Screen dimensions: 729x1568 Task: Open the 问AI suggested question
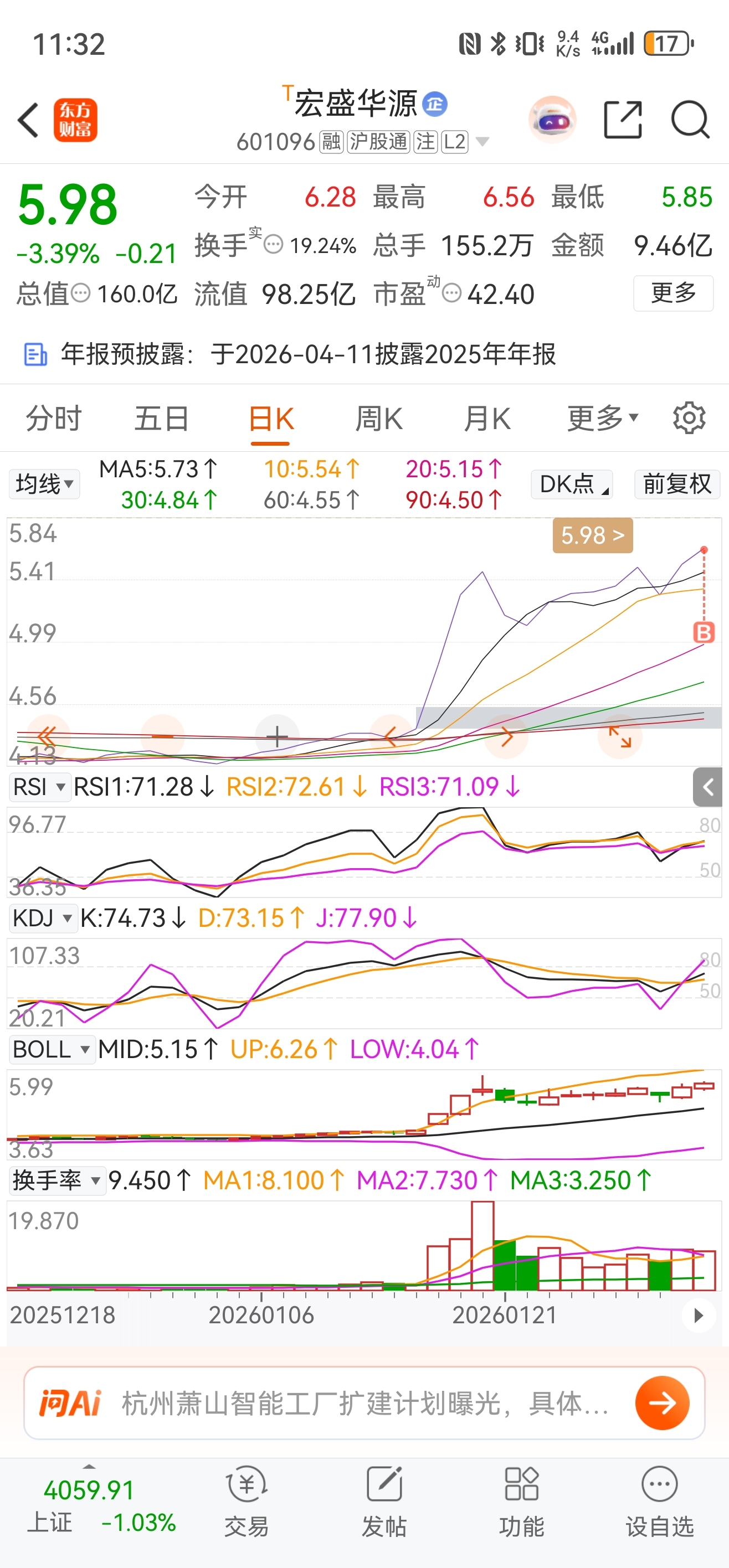[x=366, y=1403]
